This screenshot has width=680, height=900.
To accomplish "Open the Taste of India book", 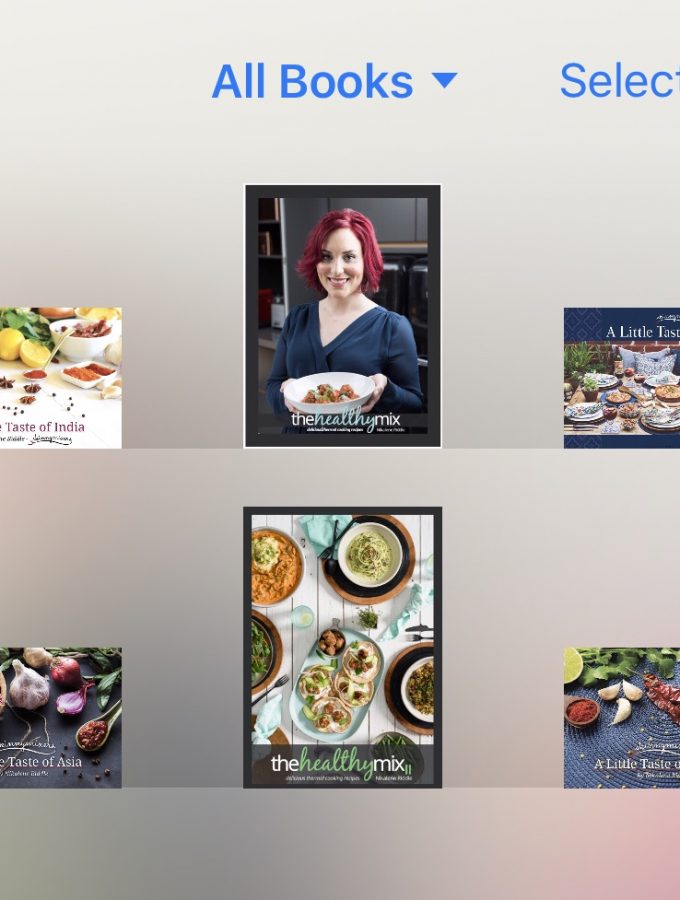I will (x=60, y=377).
